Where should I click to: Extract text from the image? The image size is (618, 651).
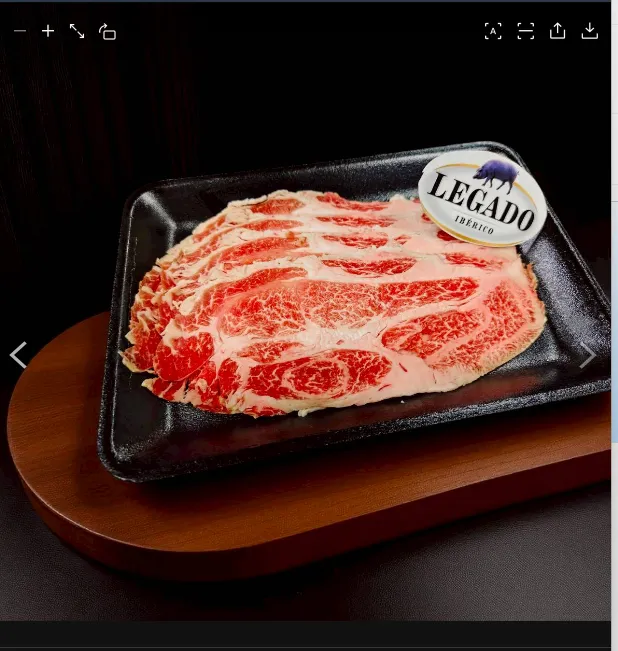click(x=493, y=31)
